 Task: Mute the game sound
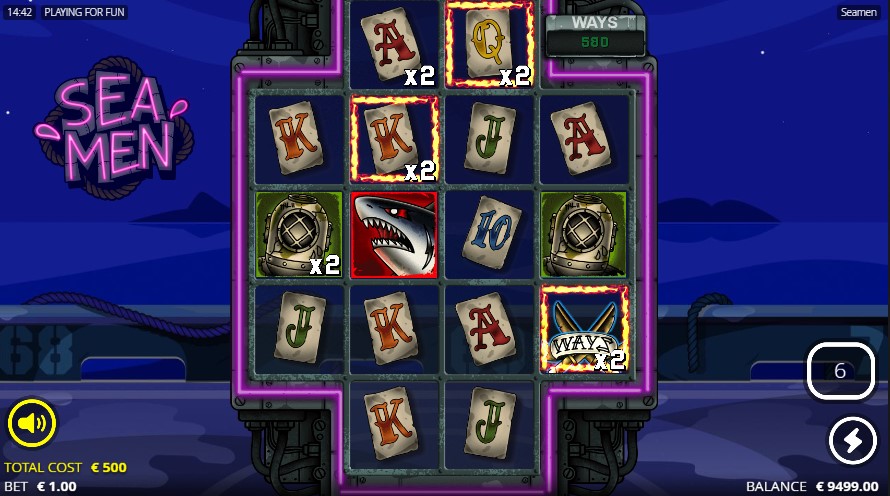(32, 423)
